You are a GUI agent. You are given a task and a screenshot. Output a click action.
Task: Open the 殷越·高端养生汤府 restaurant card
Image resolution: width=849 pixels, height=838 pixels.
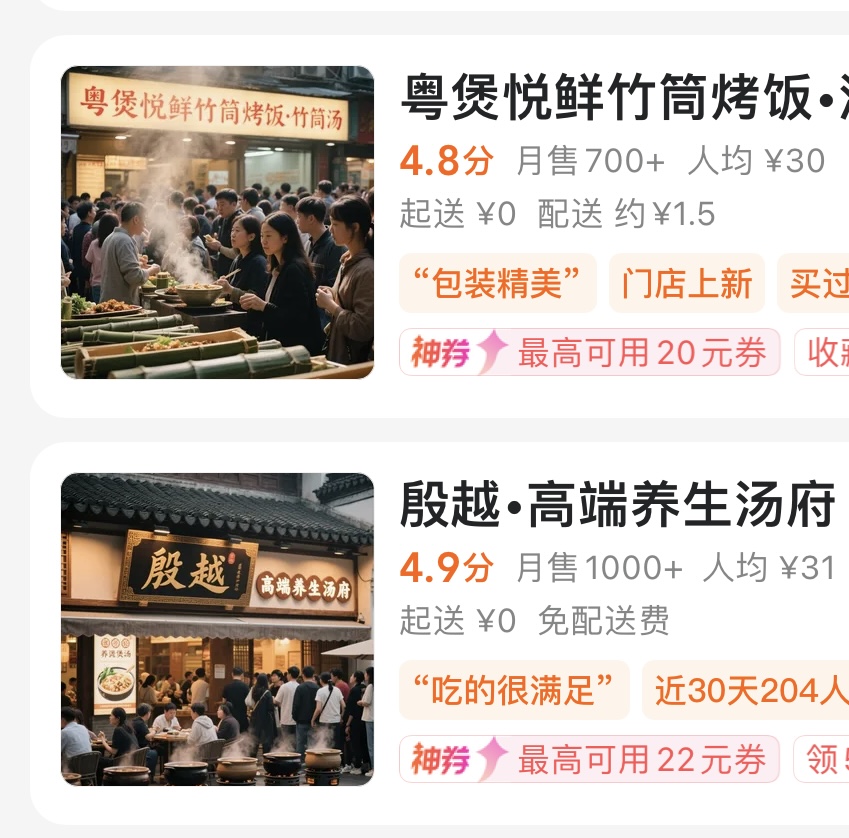point(616,506)
